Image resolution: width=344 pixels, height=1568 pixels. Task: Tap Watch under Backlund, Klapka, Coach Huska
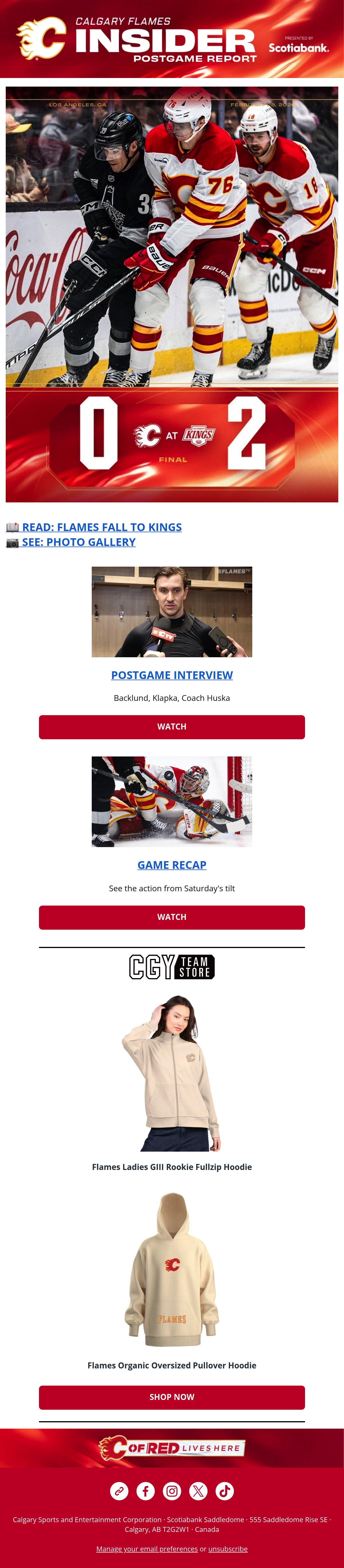(172, 727)
